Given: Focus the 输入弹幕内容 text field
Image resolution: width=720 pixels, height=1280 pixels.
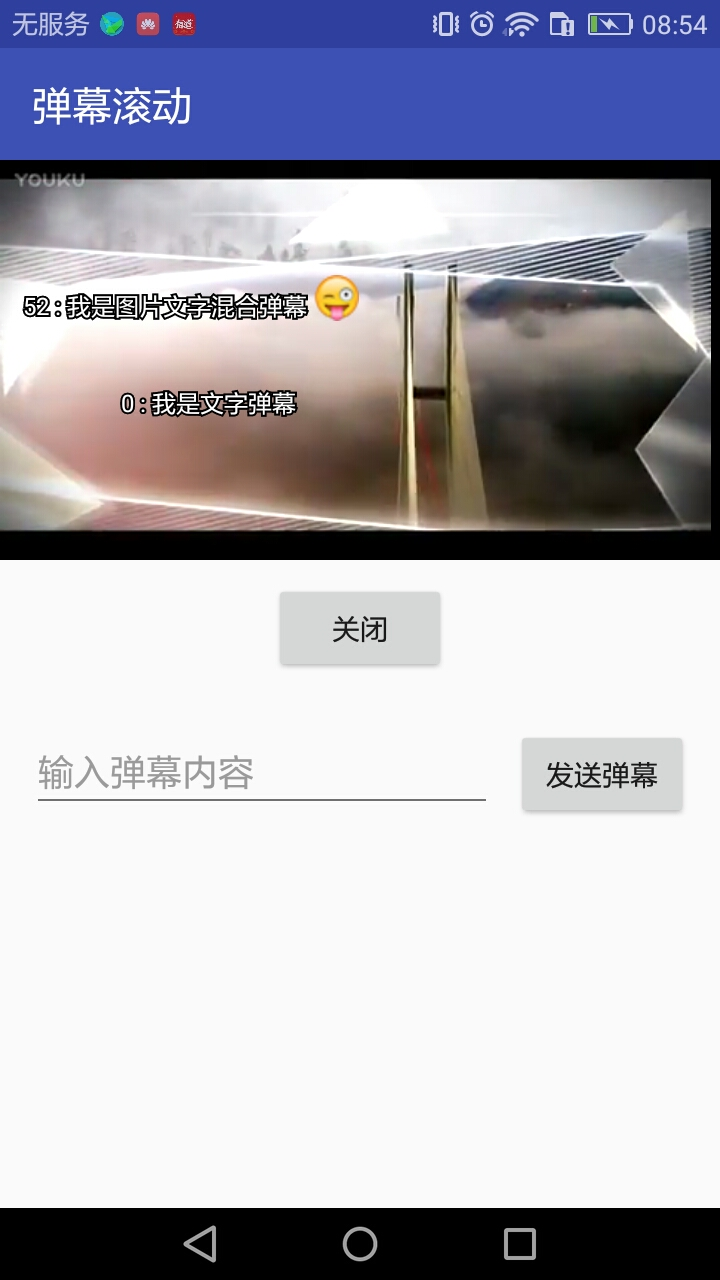Looking at the screenshot, I should pyautogui.click(x=261, y=773).
